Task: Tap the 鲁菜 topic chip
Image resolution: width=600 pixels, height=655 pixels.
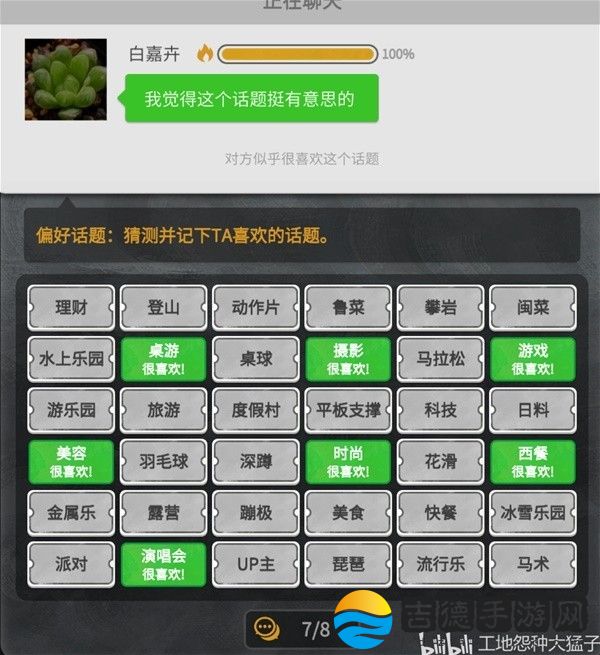Action: [x=348, y=307]
